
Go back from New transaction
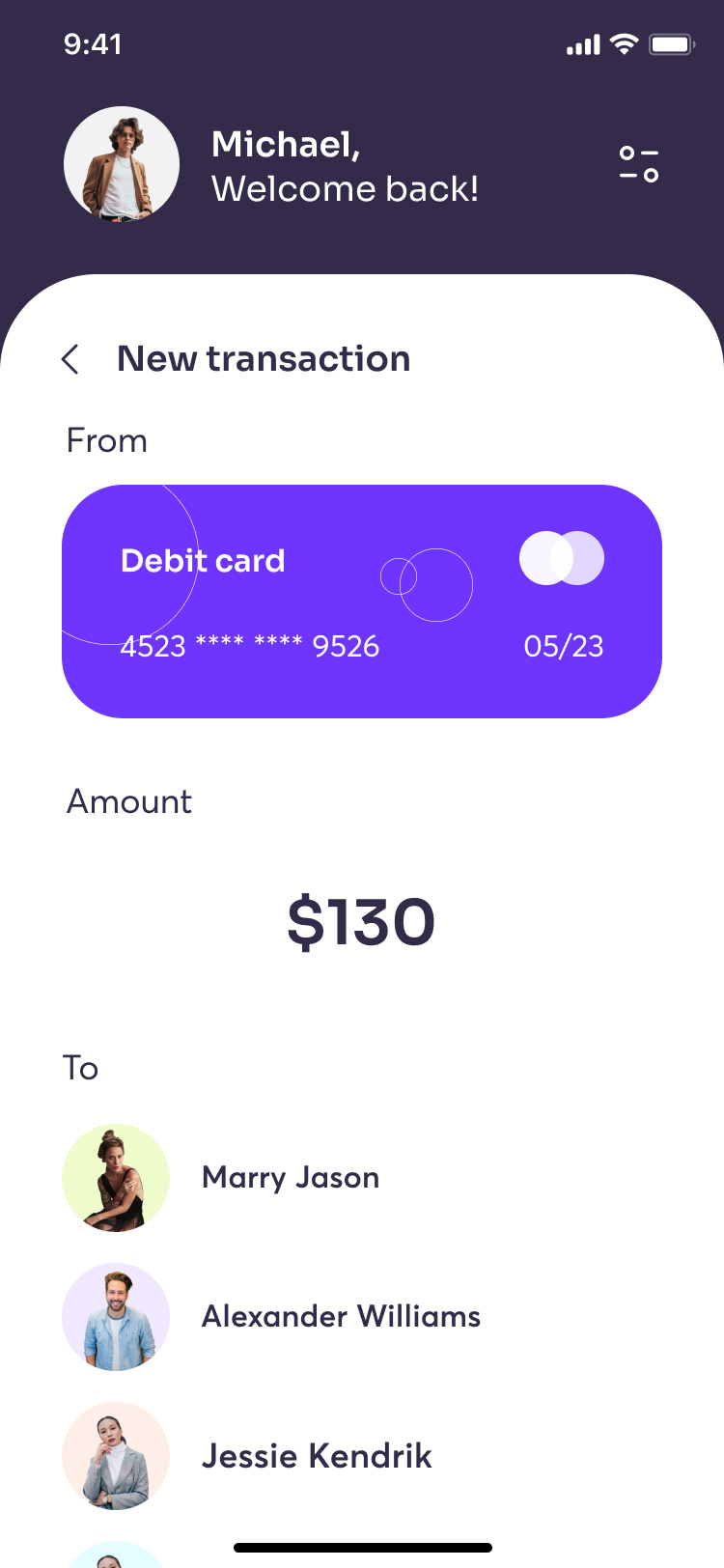coord(70,359)
